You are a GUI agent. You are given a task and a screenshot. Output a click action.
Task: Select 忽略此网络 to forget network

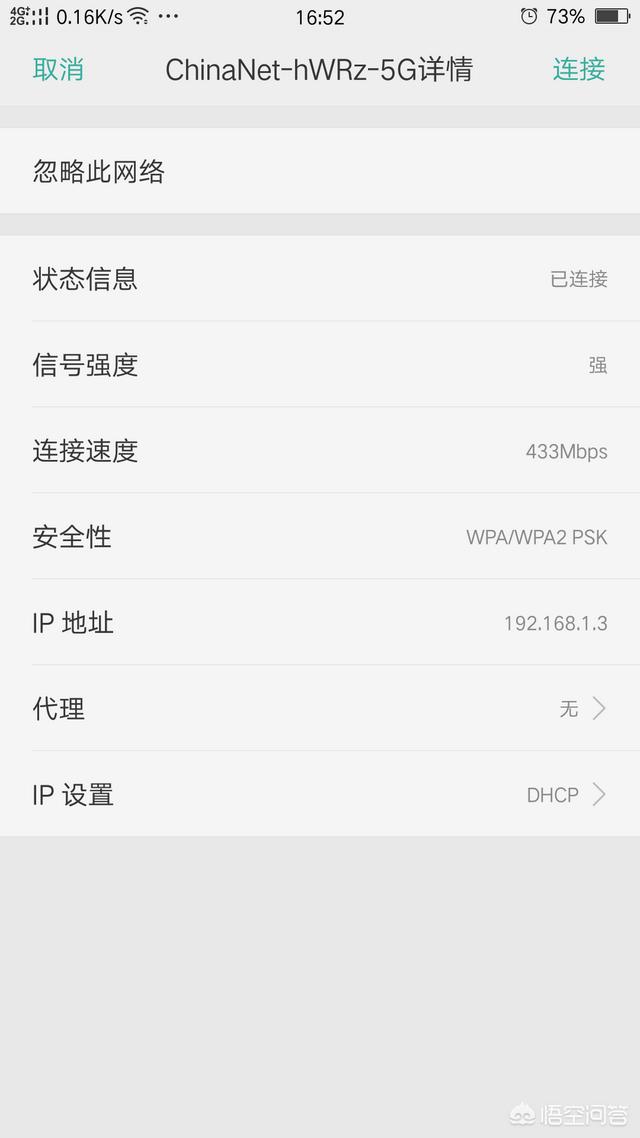(x=99, y=172)
